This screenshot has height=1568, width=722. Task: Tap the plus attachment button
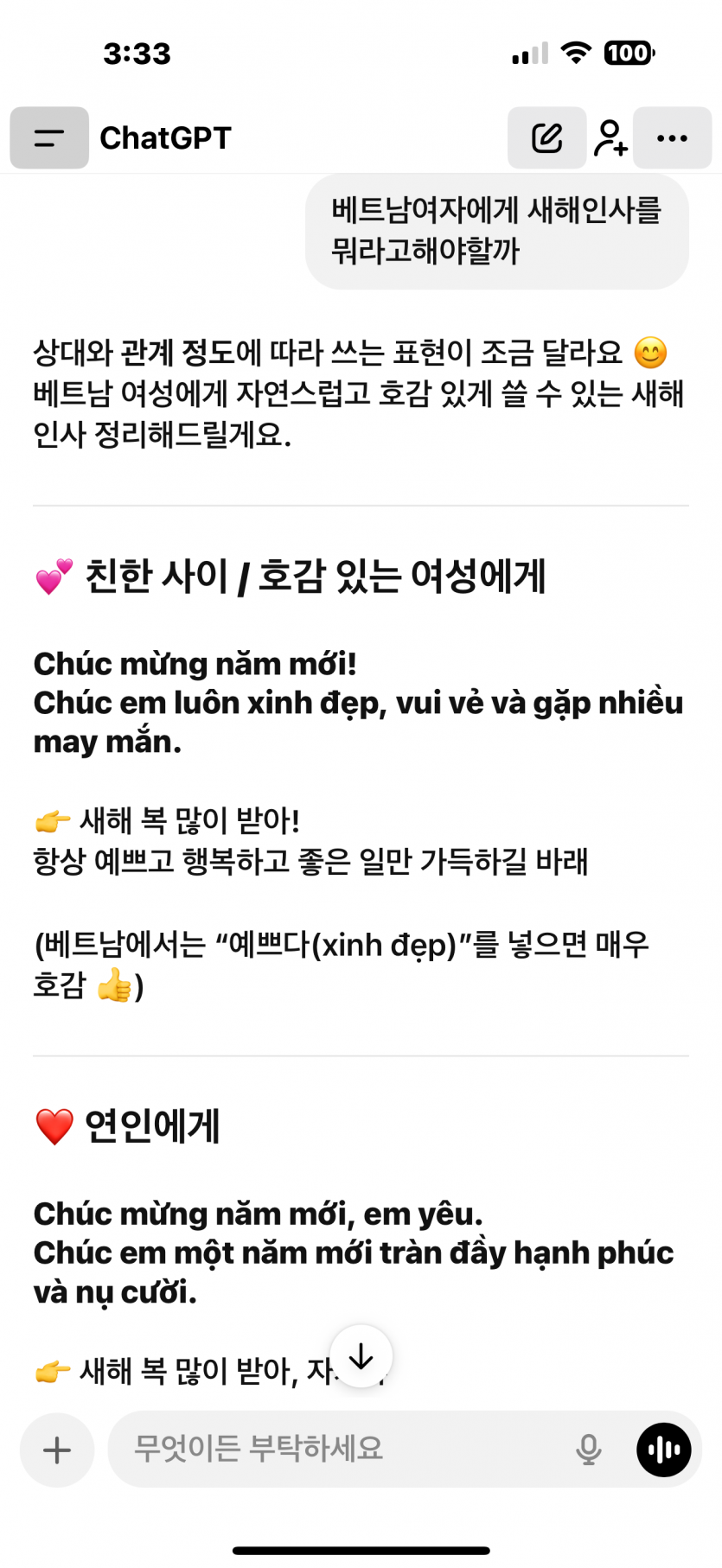pos(57,1450)
